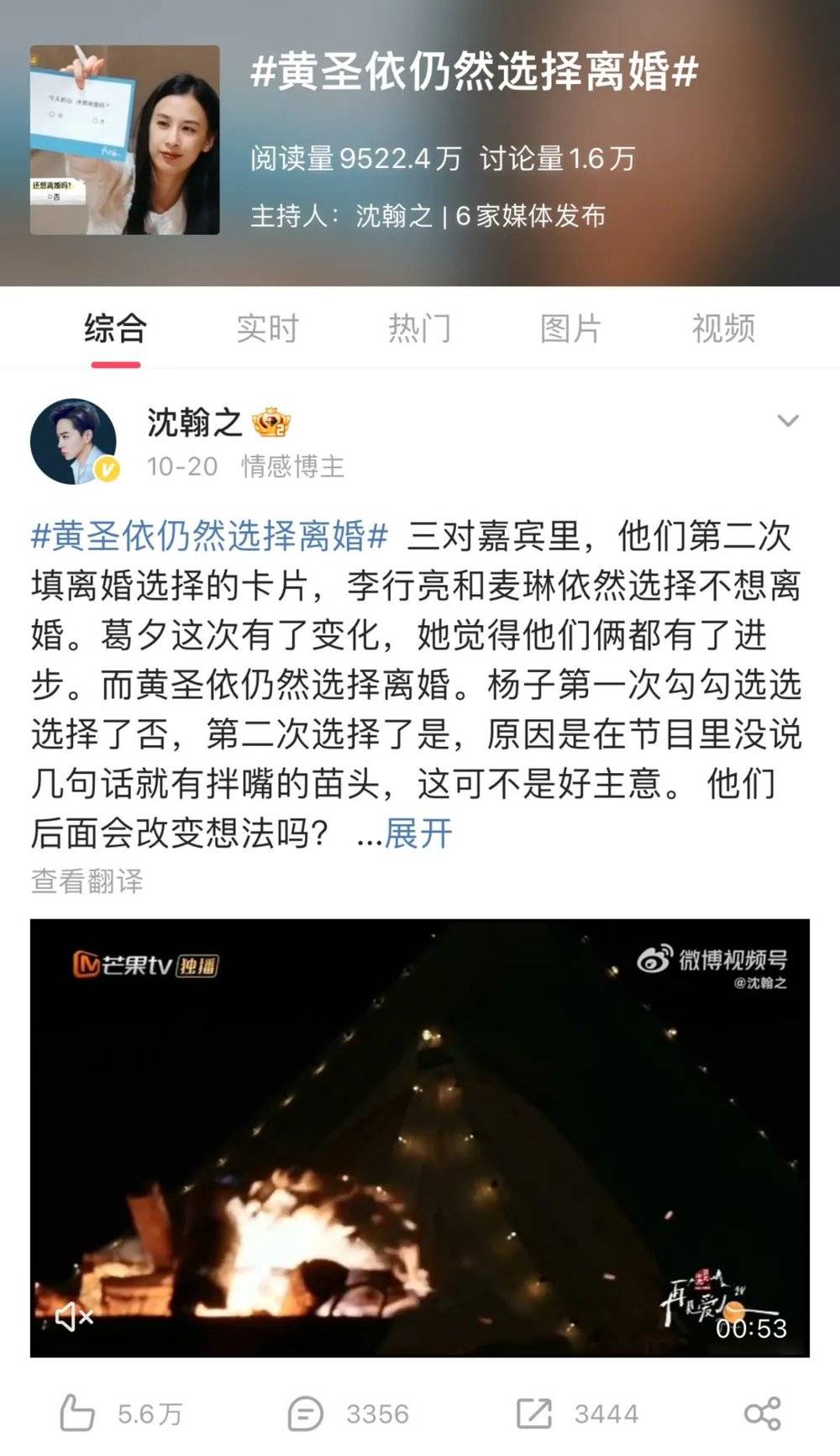This screenshot has height=1456, width=840.
Task: Play the 芒果tv video in the post
Action: (x=420, y=1138)
